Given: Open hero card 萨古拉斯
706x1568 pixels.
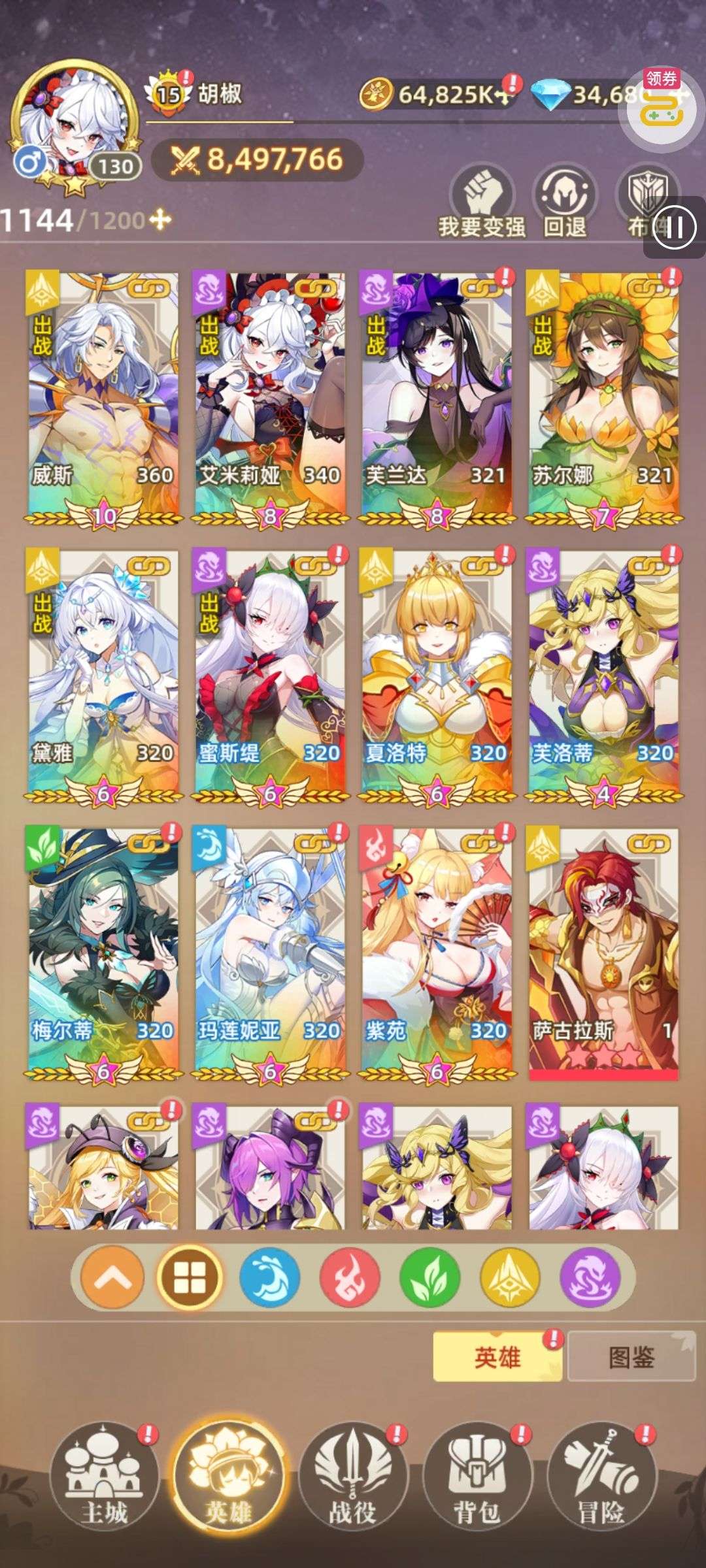Looking at the screenshot, I should point(604,953).
